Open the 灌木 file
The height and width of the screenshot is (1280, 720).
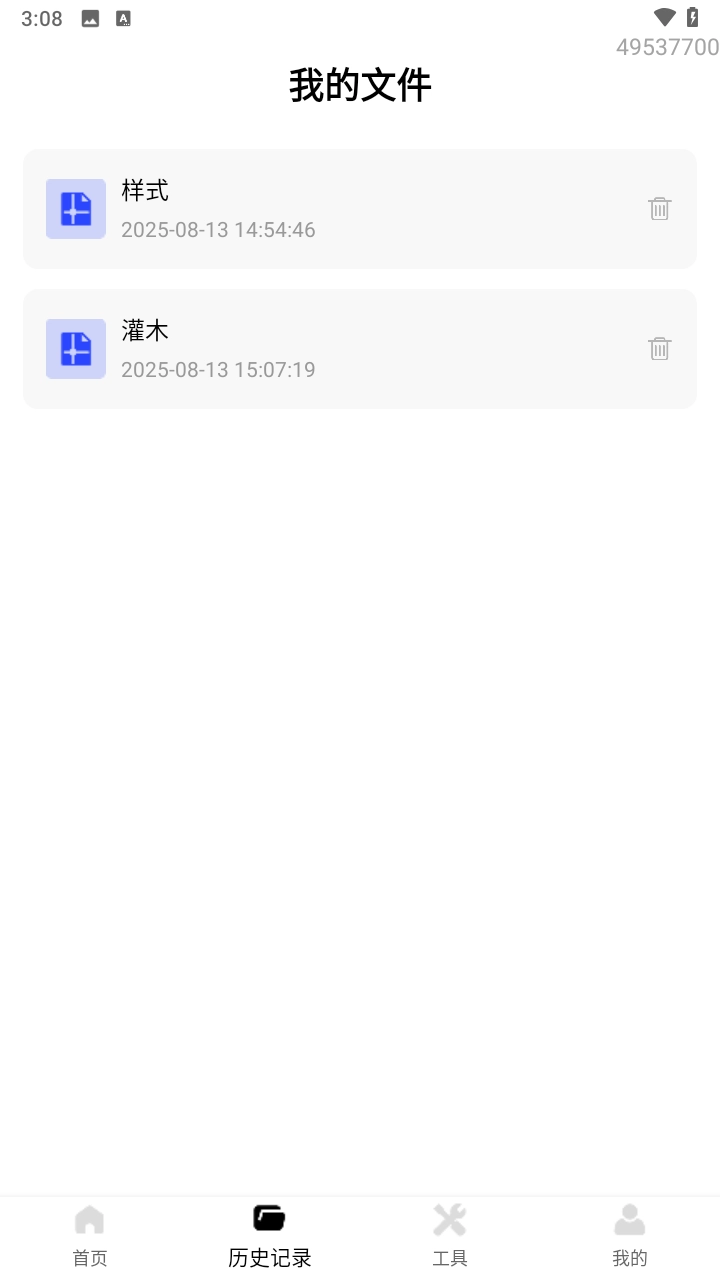click(x=300, y=349)
